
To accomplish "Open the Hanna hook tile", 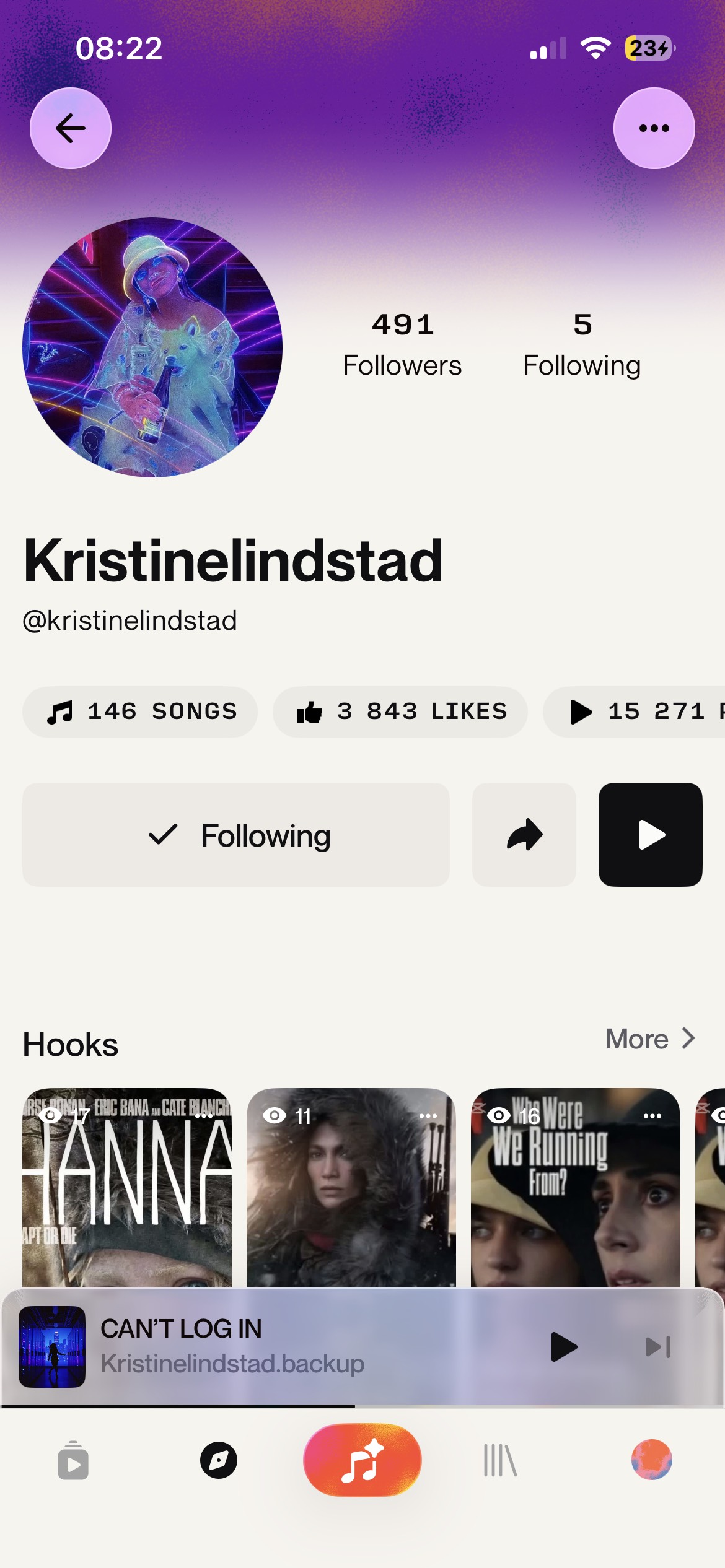I will (x=127, y=1195).
